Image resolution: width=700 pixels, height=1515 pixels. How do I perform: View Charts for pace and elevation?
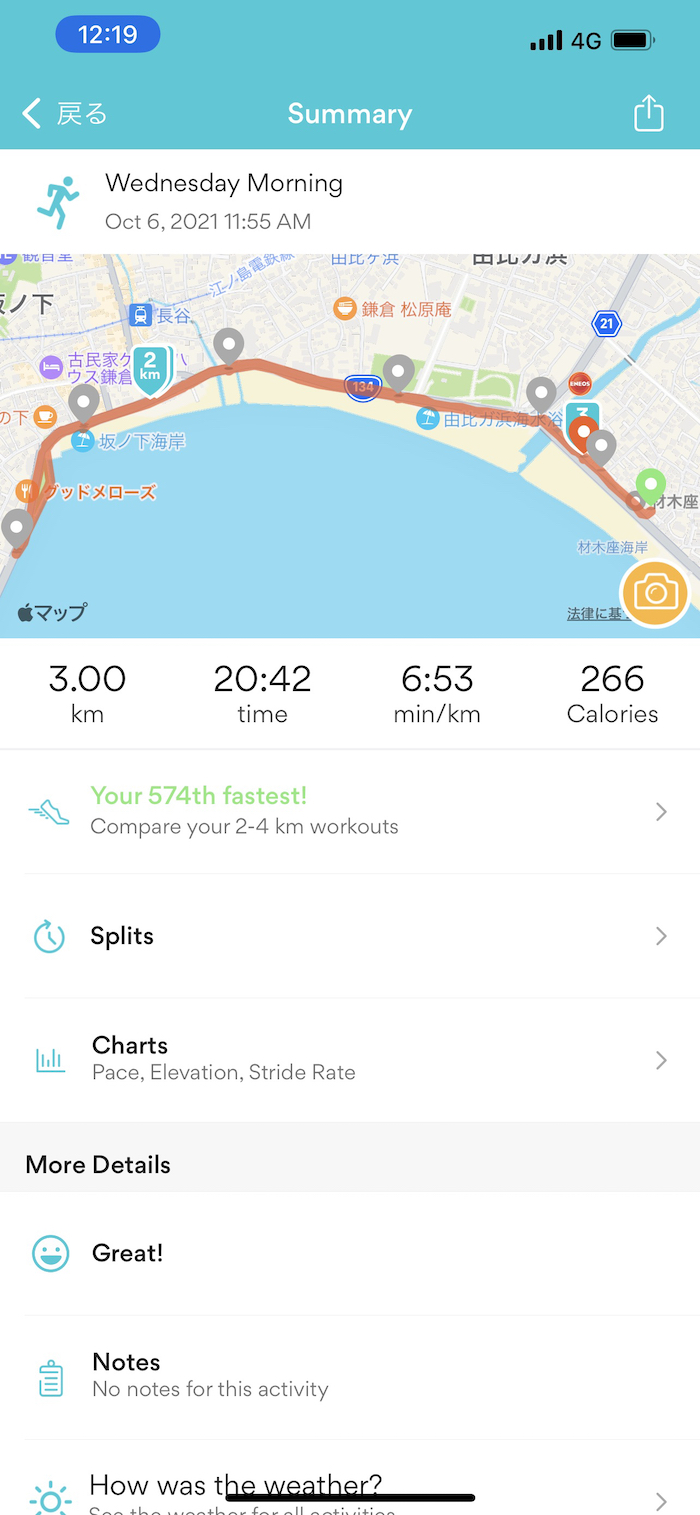349,1059
